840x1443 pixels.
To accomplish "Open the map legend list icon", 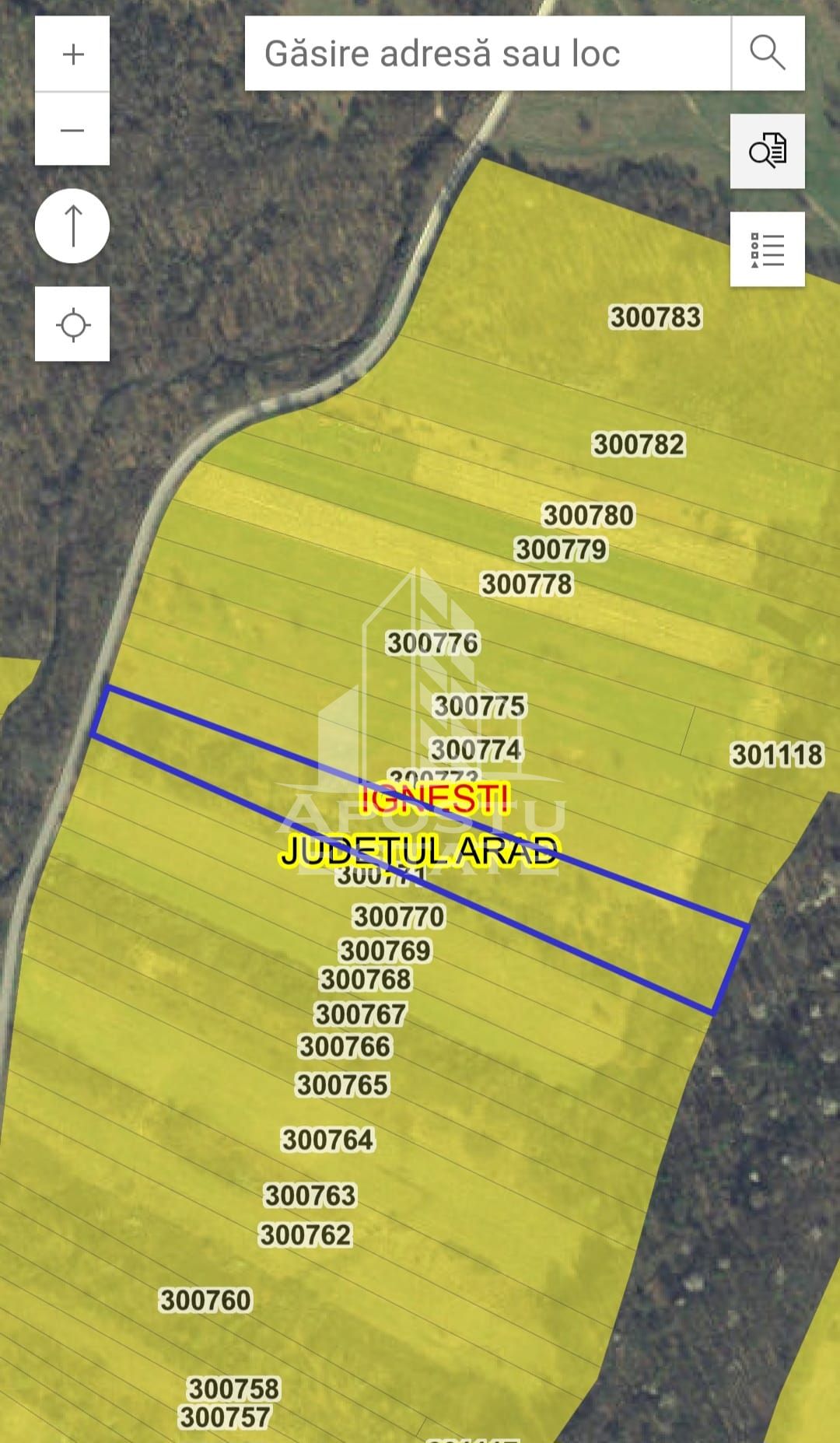I will 768,249.
